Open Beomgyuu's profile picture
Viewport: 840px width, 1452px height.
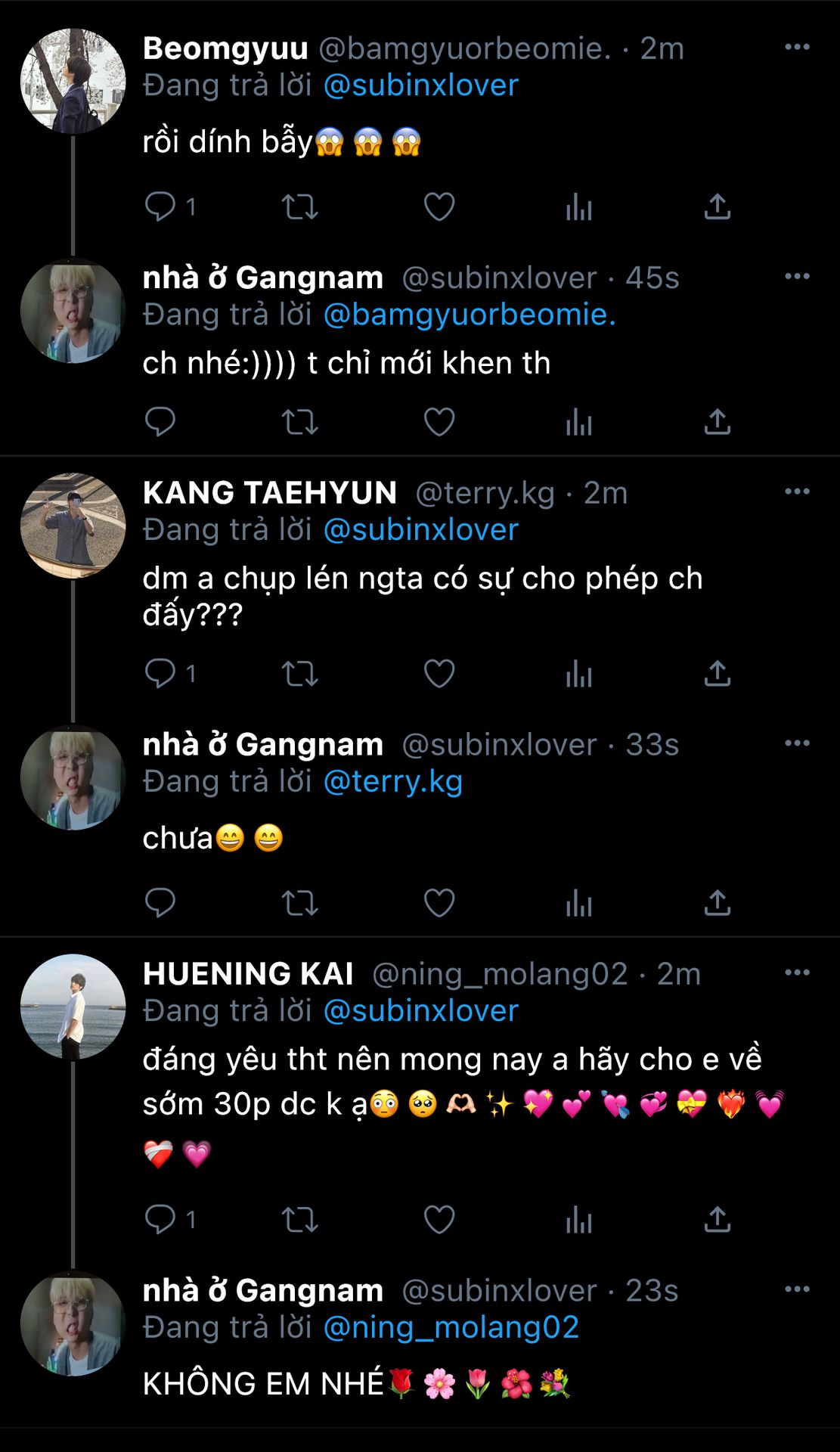(x=73, y=81)
